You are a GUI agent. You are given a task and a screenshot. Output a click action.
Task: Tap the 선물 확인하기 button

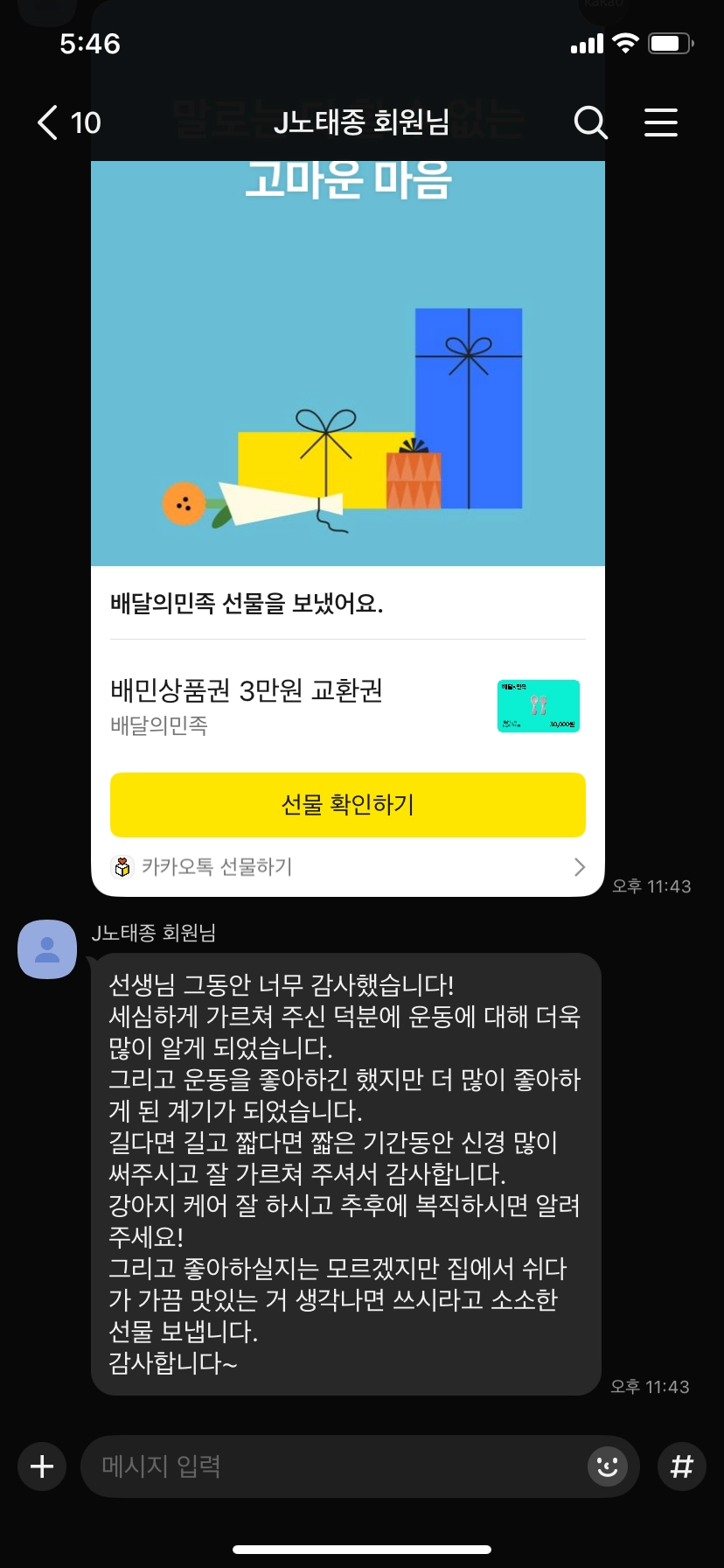pos(347,804)
